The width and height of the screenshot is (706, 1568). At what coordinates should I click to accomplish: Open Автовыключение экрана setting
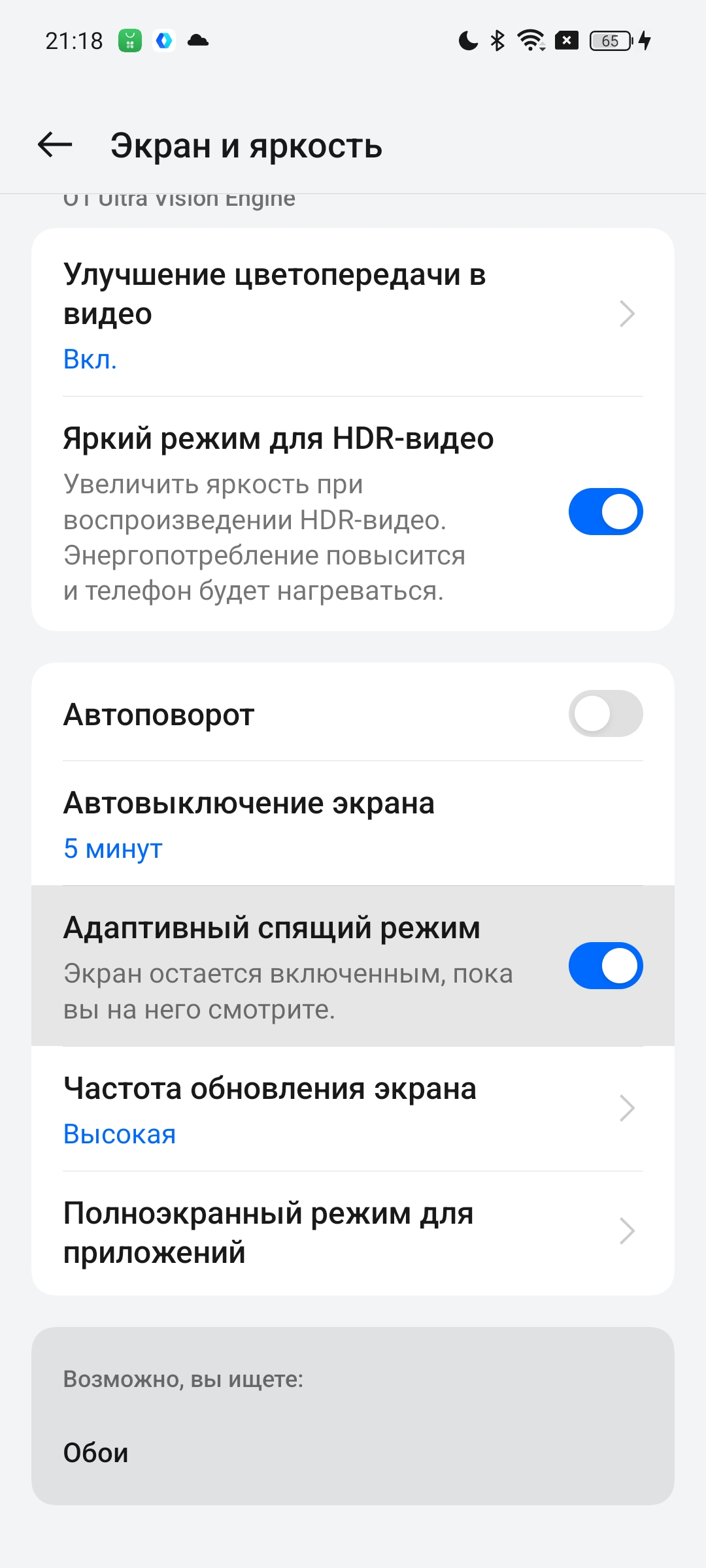point(353,825)
